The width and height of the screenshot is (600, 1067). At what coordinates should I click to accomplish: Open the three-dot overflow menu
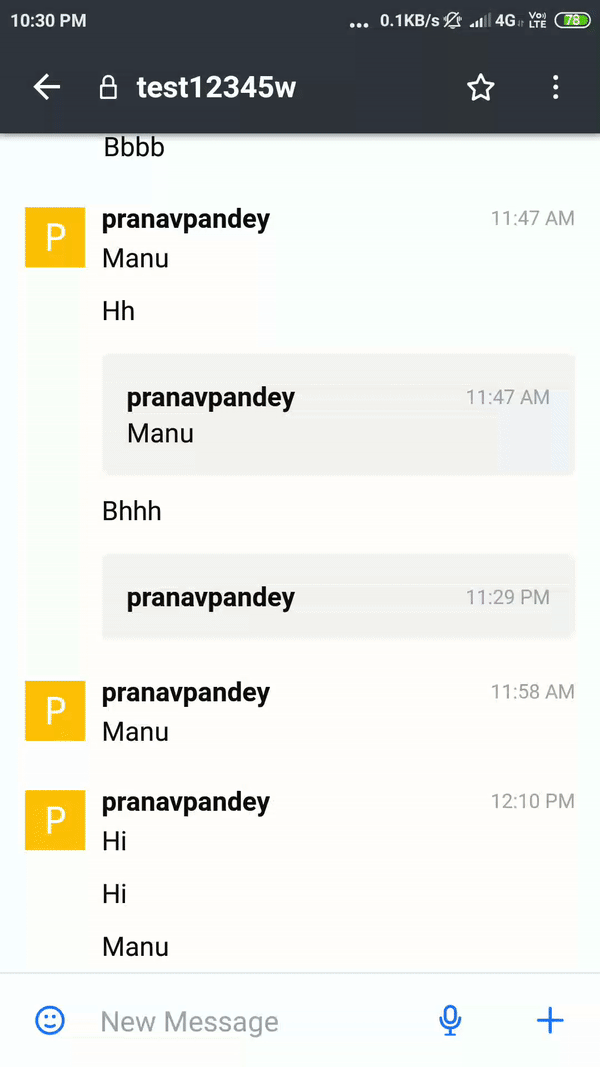click(x=556, y=88)
